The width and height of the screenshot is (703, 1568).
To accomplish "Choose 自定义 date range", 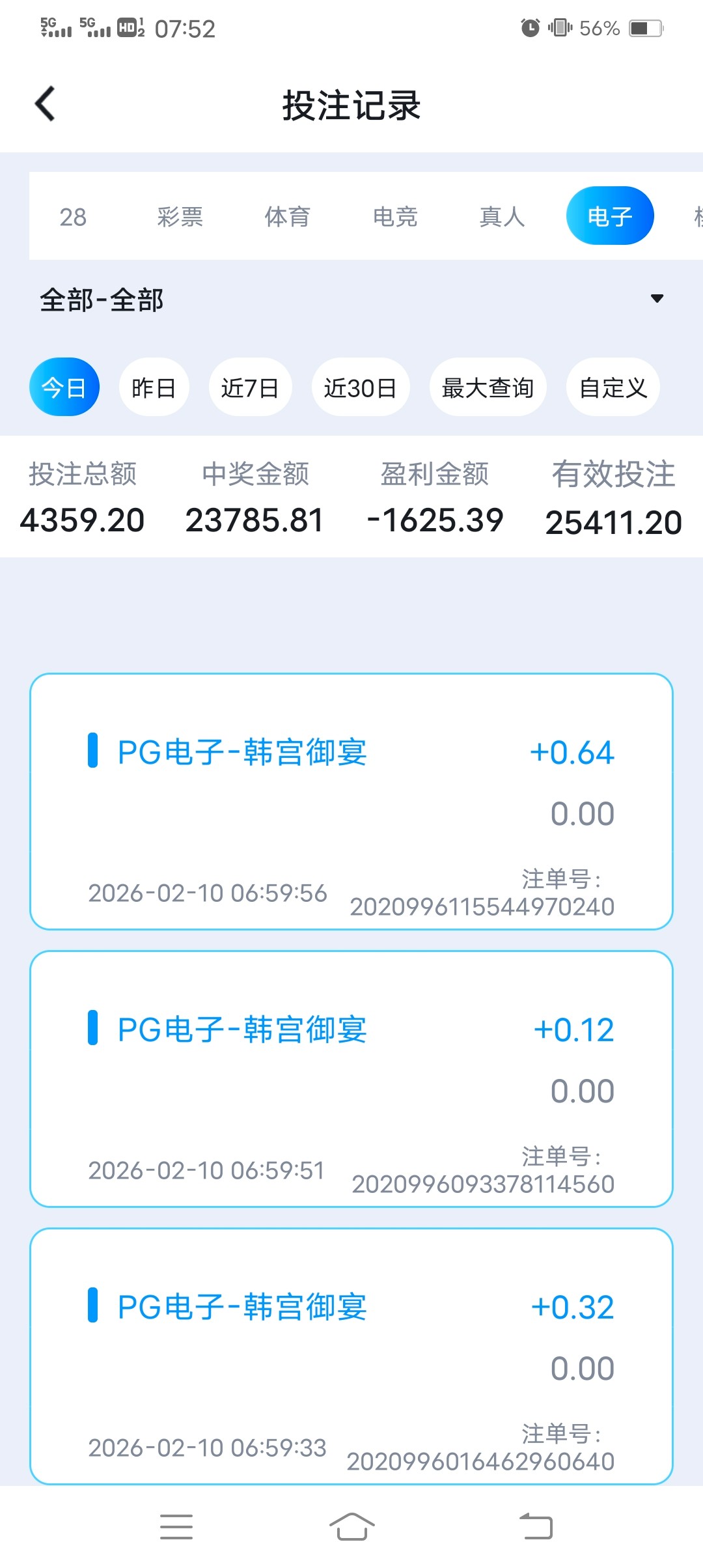I will pos(613,387).
